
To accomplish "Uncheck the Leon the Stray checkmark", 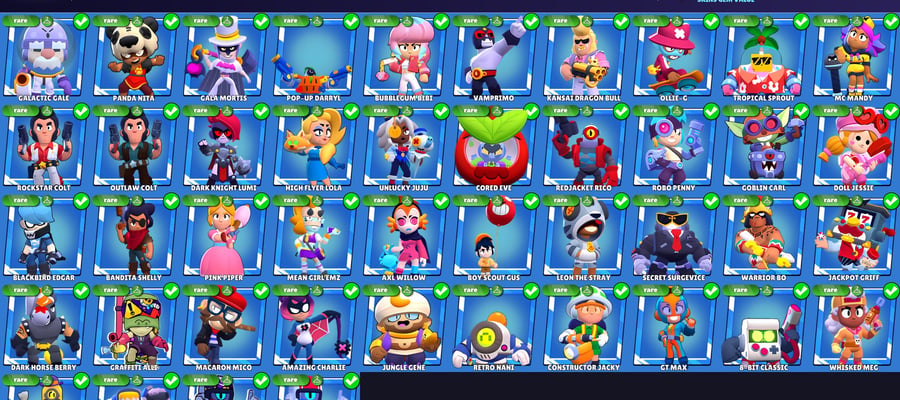I will coord(622,201).
